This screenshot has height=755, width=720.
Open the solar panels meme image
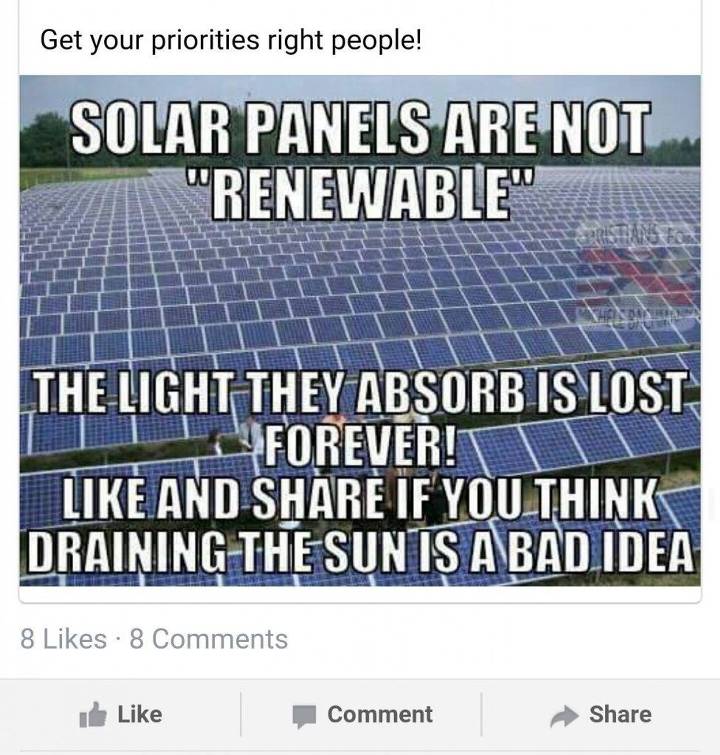coord(360,330)
